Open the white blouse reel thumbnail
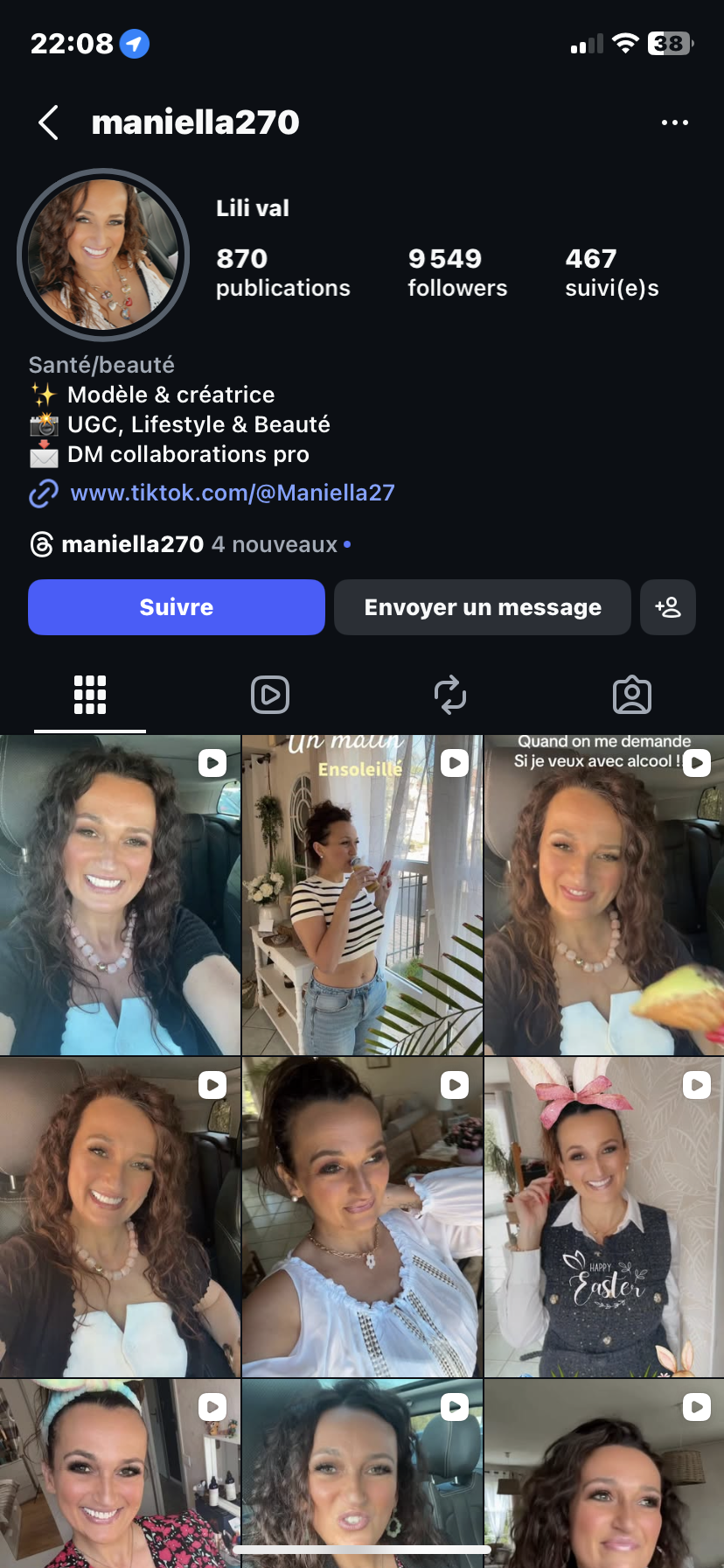Viewport: 724px width, 1568px height. 362,1217
